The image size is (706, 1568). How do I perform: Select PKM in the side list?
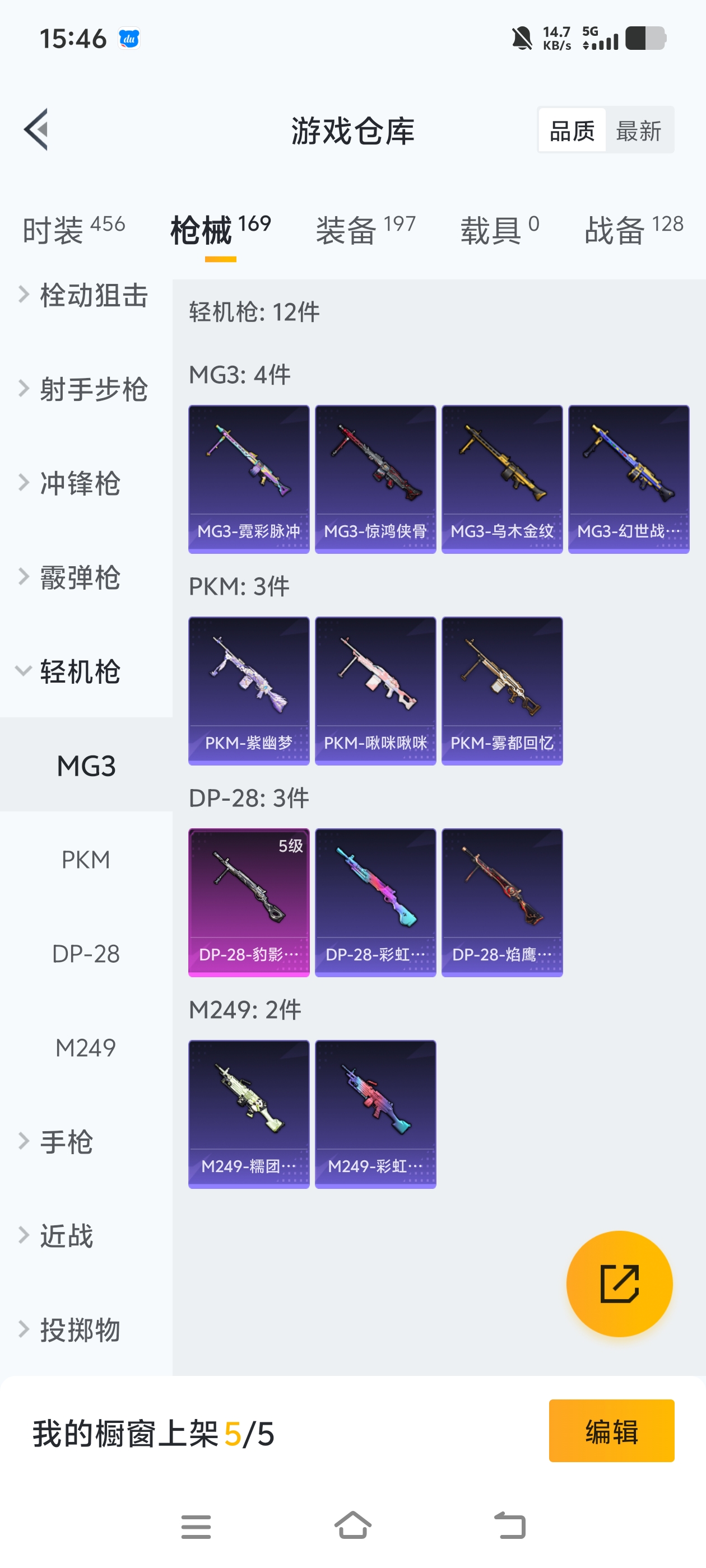pos(86,860)
